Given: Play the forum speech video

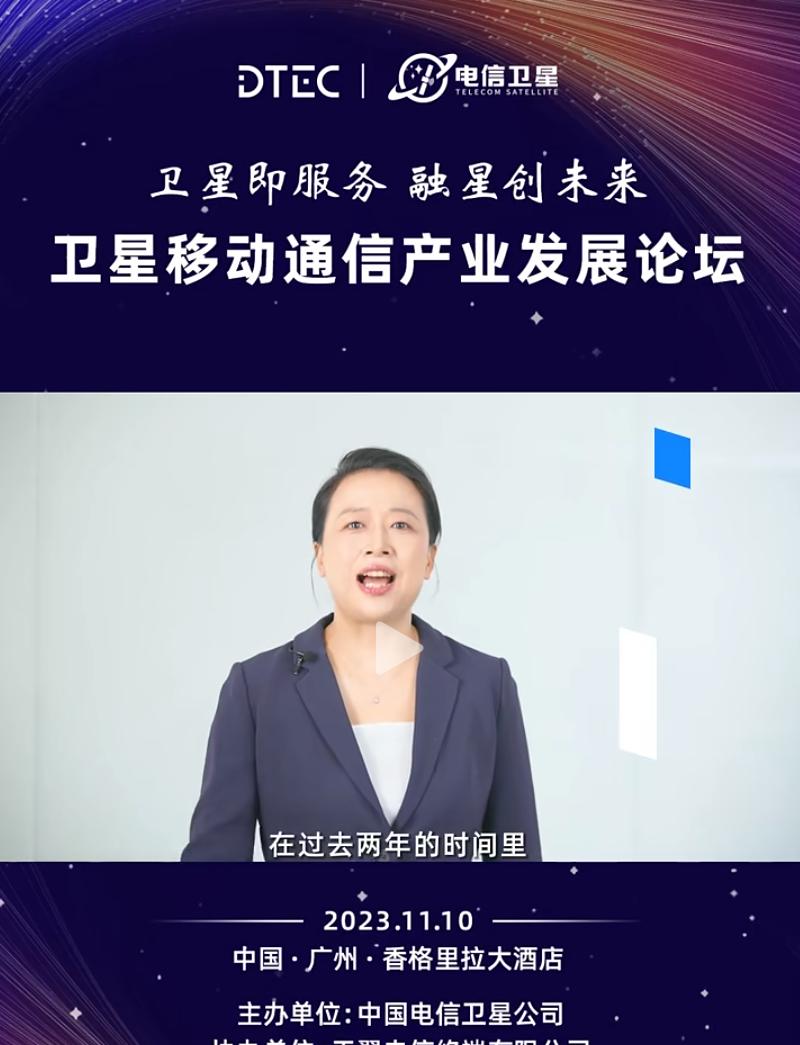Looking at the screenshot, I should 397,648.
